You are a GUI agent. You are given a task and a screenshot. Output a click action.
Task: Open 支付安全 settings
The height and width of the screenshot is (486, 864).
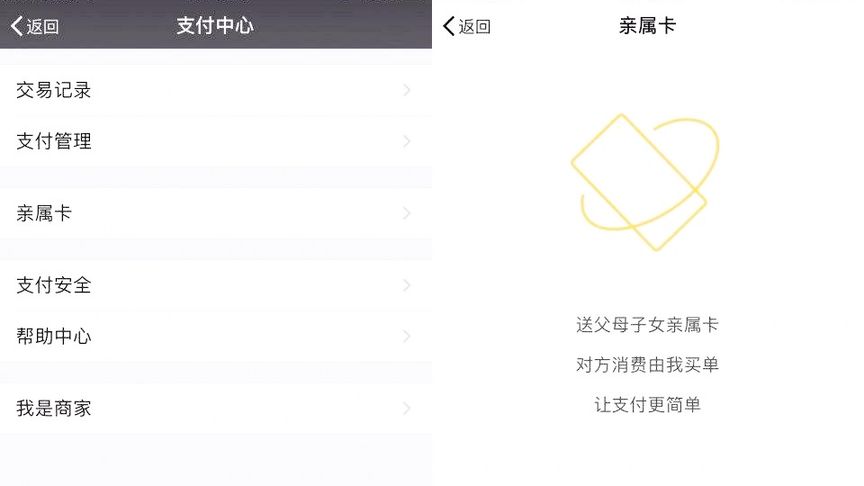(215, 285)
